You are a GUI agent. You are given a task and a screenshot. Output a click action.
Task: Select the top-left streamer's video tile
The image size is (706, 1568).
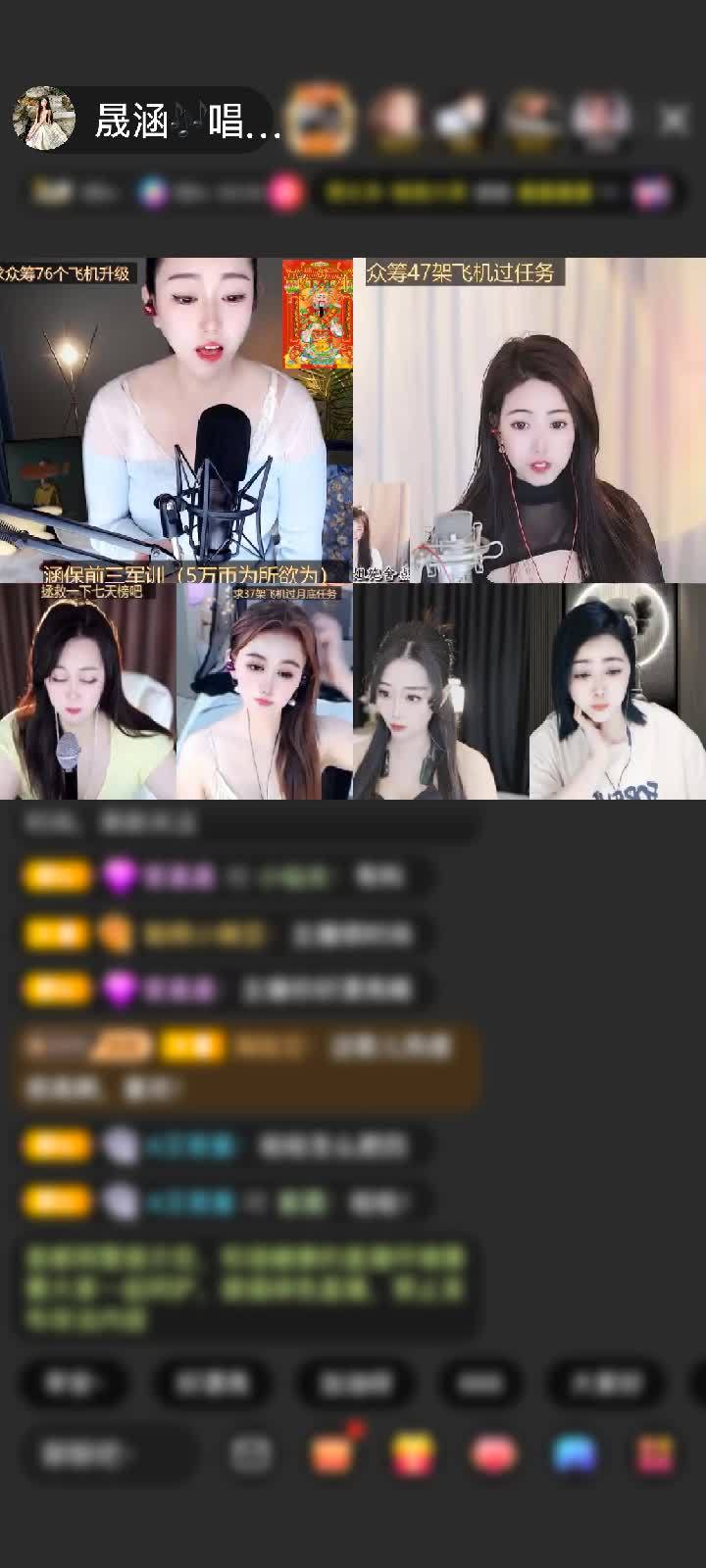click(x=176, y=419)
